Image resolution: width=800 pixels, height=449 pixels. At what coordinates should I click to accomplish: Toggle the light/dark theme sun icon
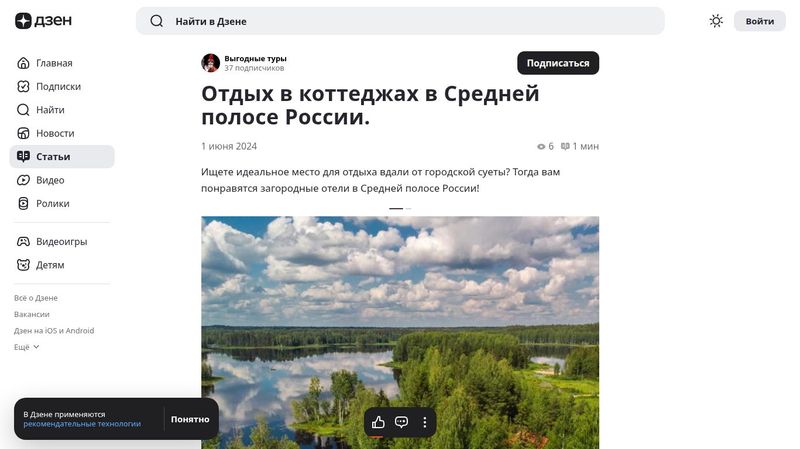point(716,21)
